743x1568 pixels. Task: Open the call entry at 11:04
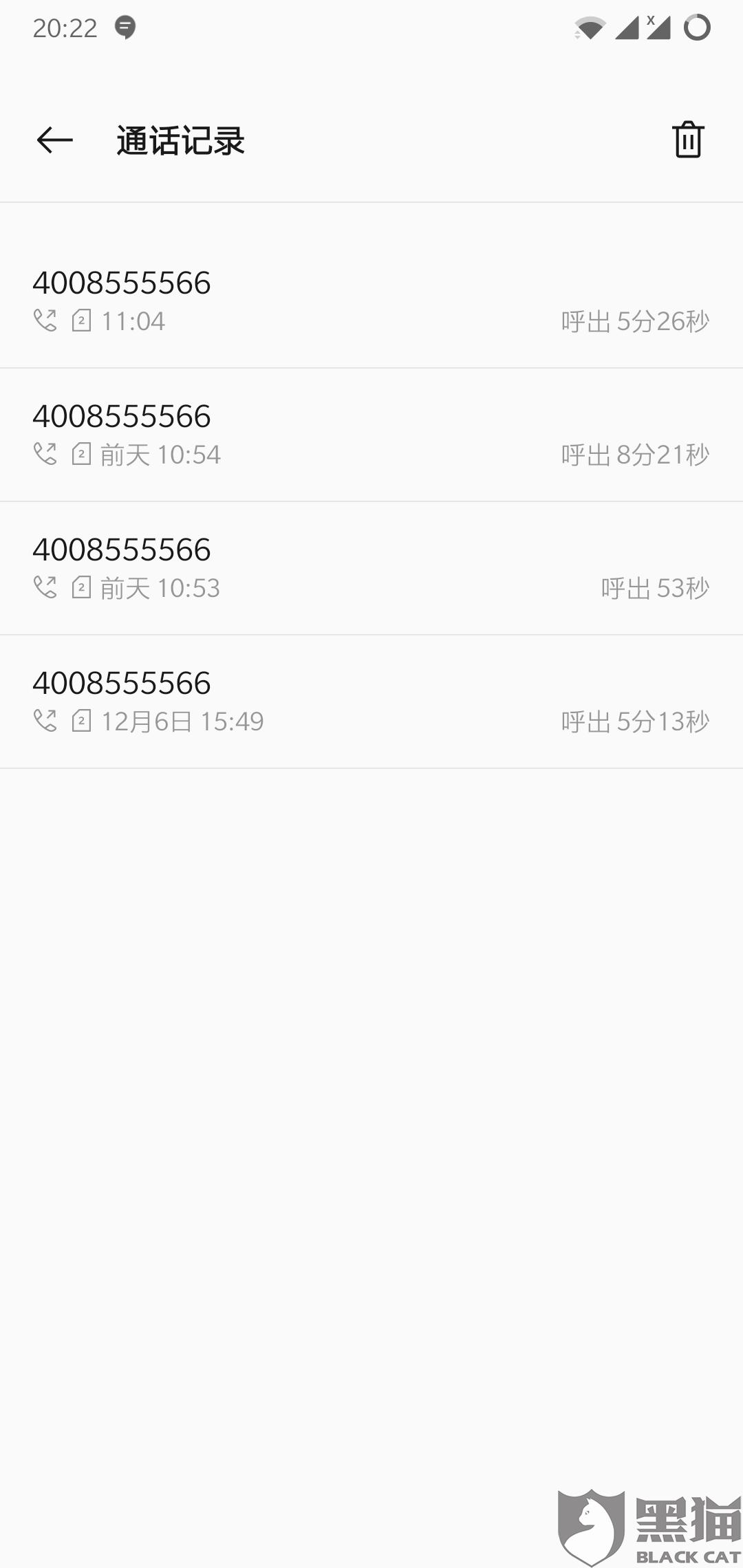tap(371, 301)
